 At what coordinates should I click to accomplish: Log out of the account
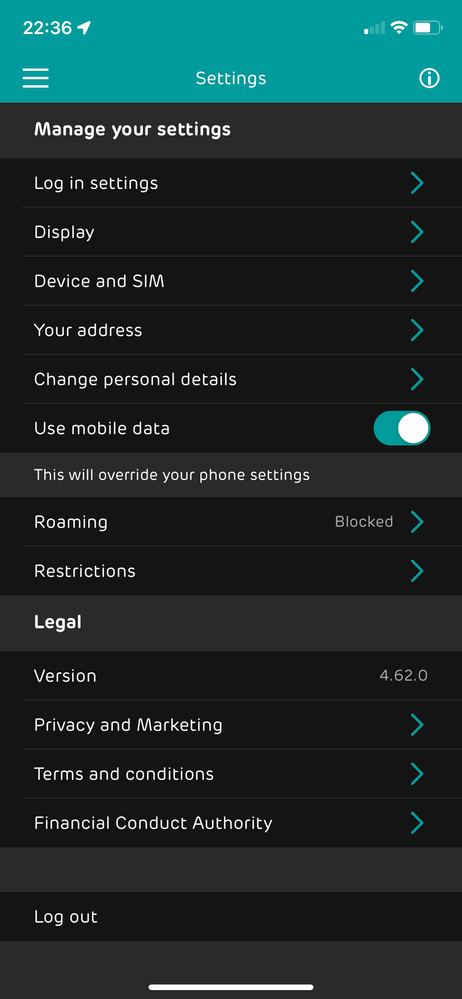(x=231, y=917)
